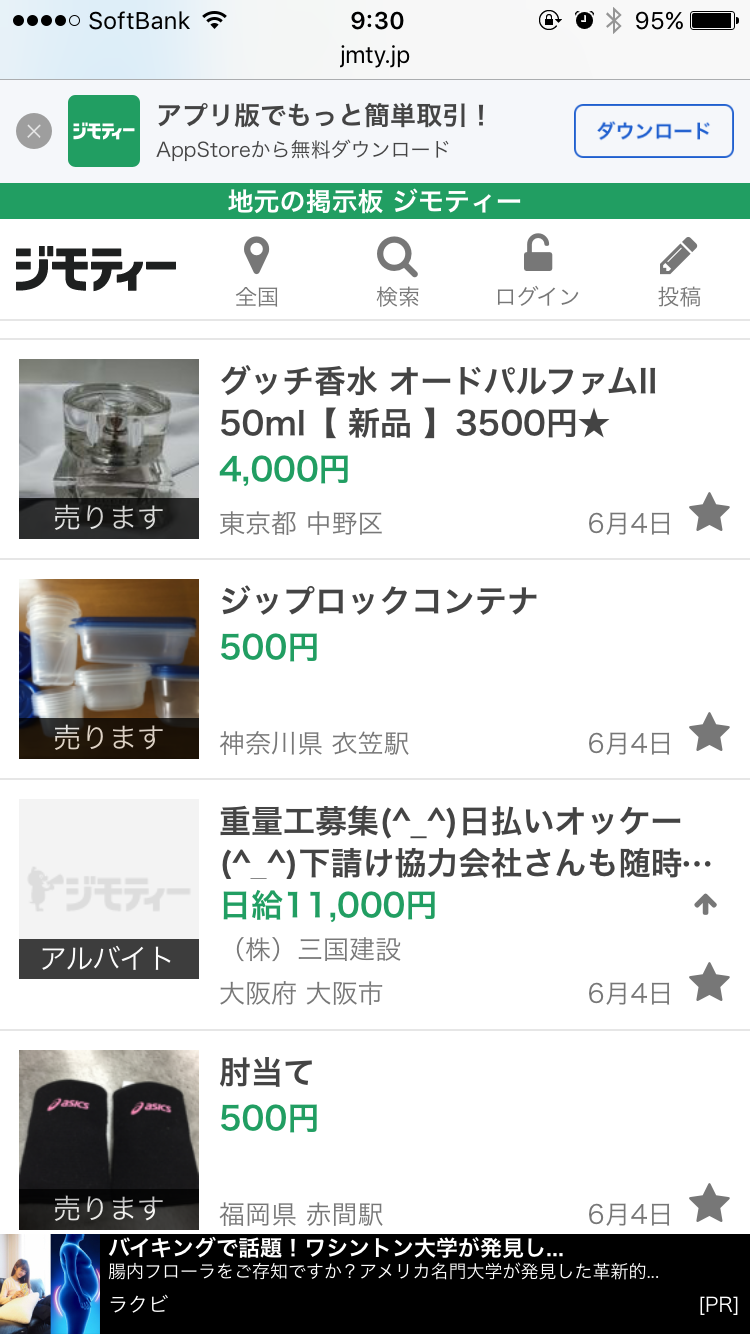Favorite the 重量工募集 job listing
Viewport: 750px width, 1334px height.
coord(709,983)
